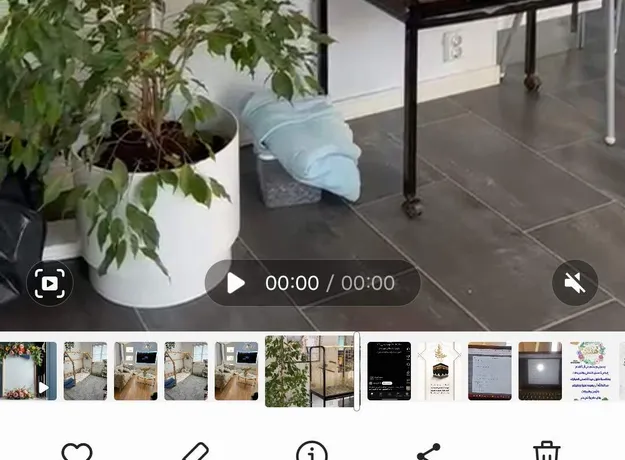Viewport: 625px width, 460px height.
Task: Open the Kaaba picture thumbnail
Action: [x=439, y=371]
